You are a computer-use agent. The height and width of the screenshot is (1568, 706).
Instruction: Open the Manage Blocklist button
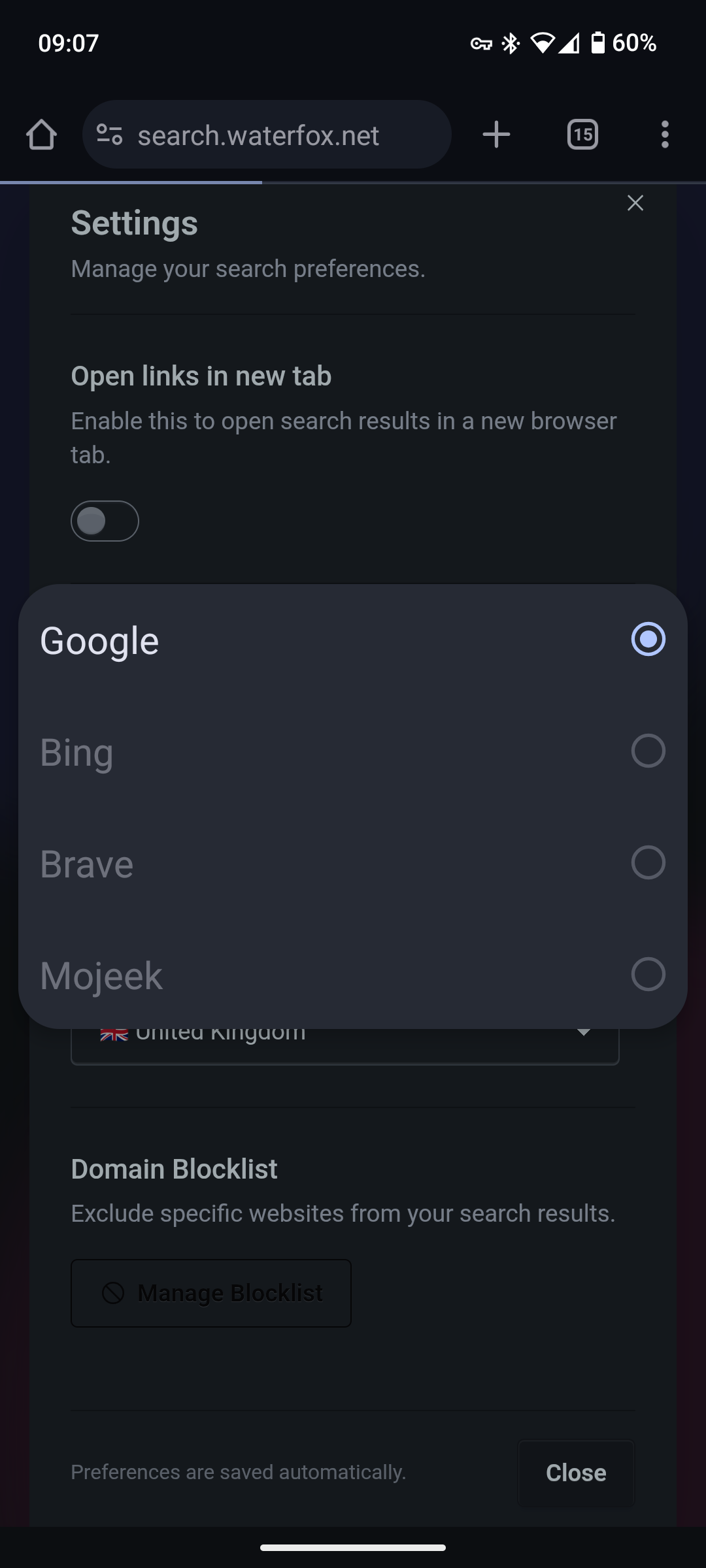coord(211,1293)
